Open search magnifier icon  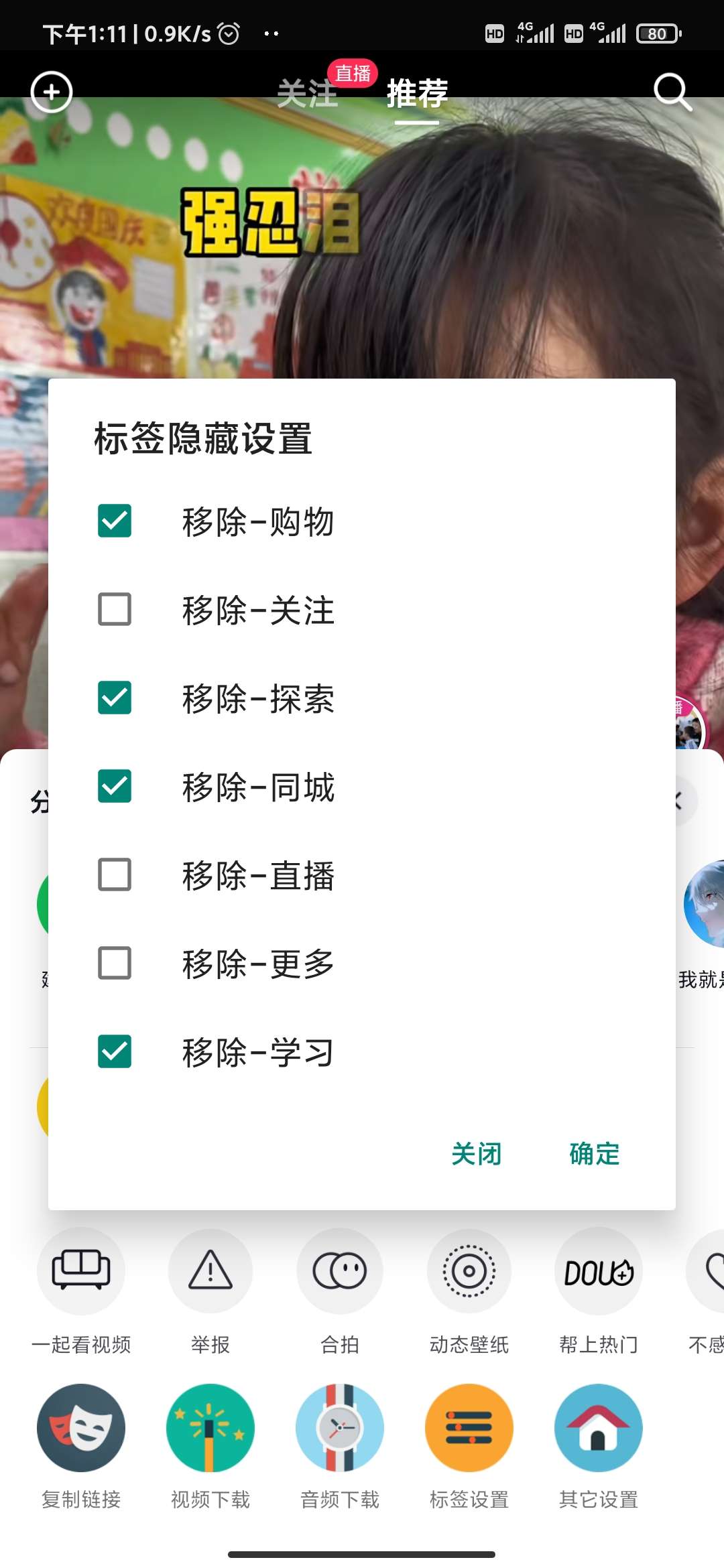click(672, 92)
